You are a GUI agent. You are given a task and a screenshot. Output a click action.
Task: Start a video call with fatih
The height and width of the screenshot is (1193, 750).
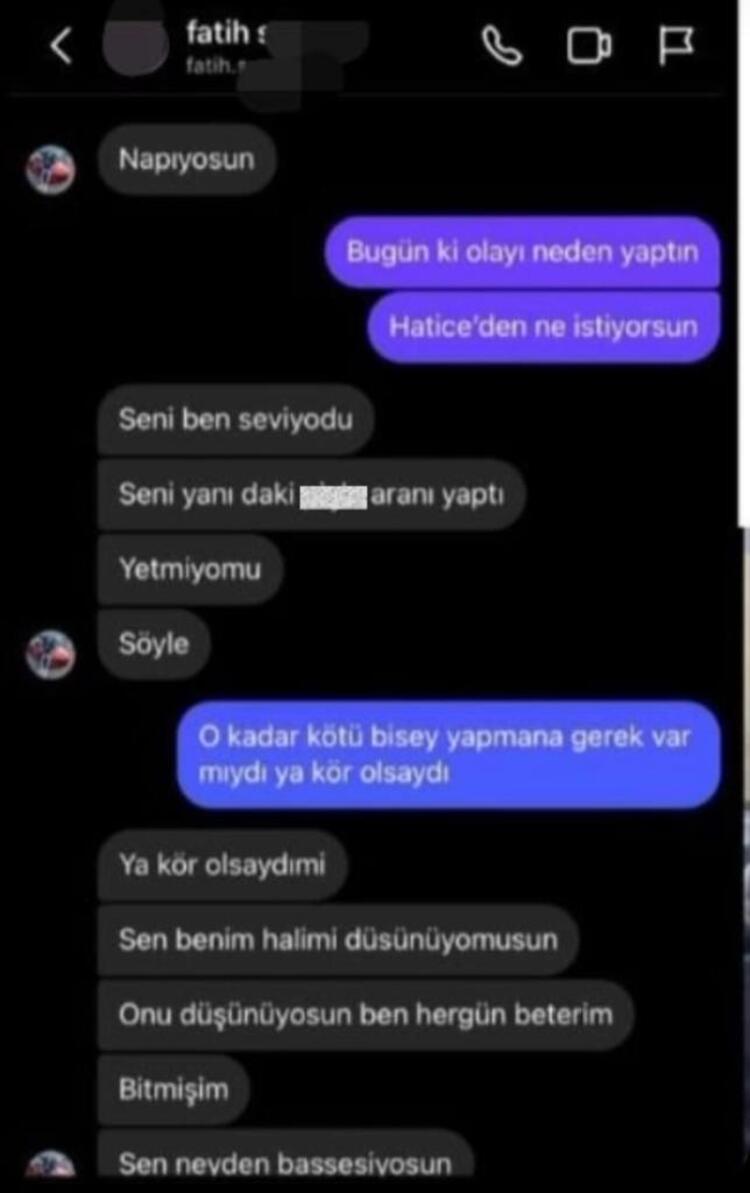[589, 45]
